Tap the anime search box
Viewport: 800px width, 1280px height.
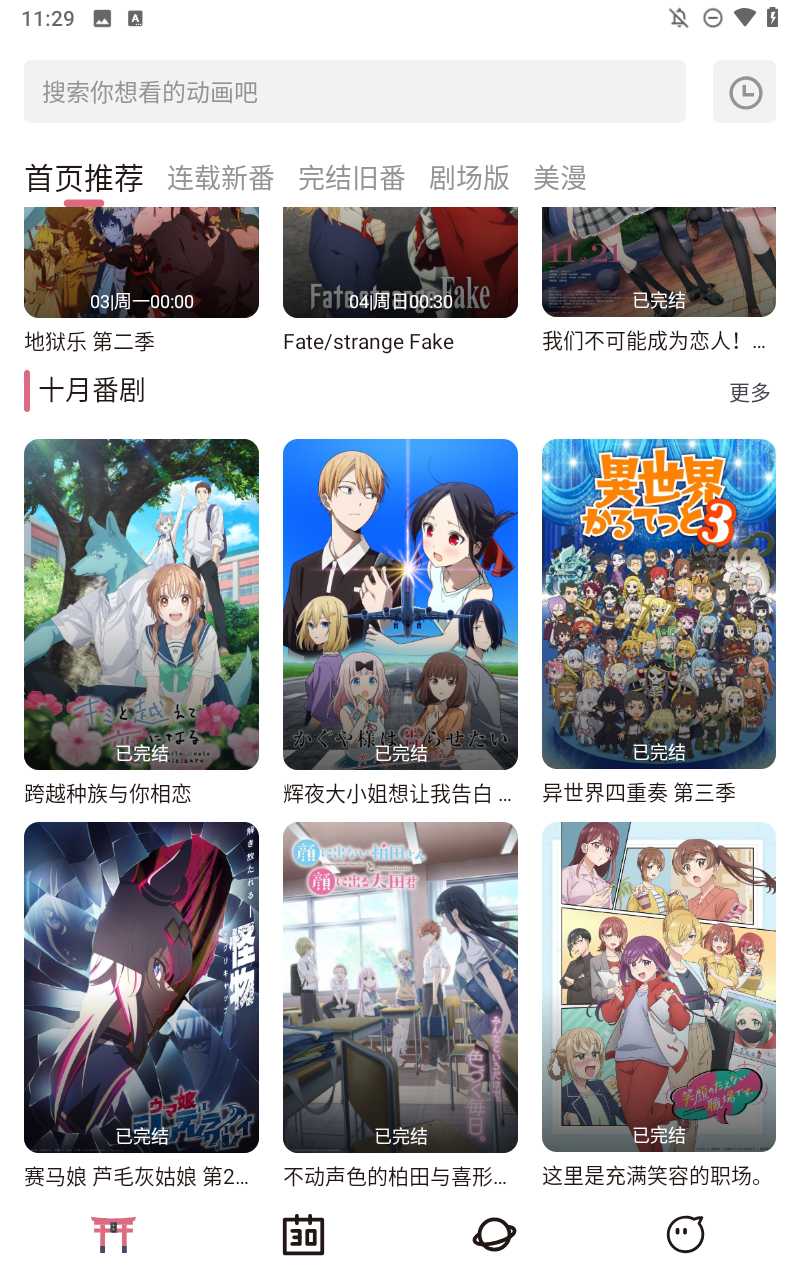(x=355, y=92)
